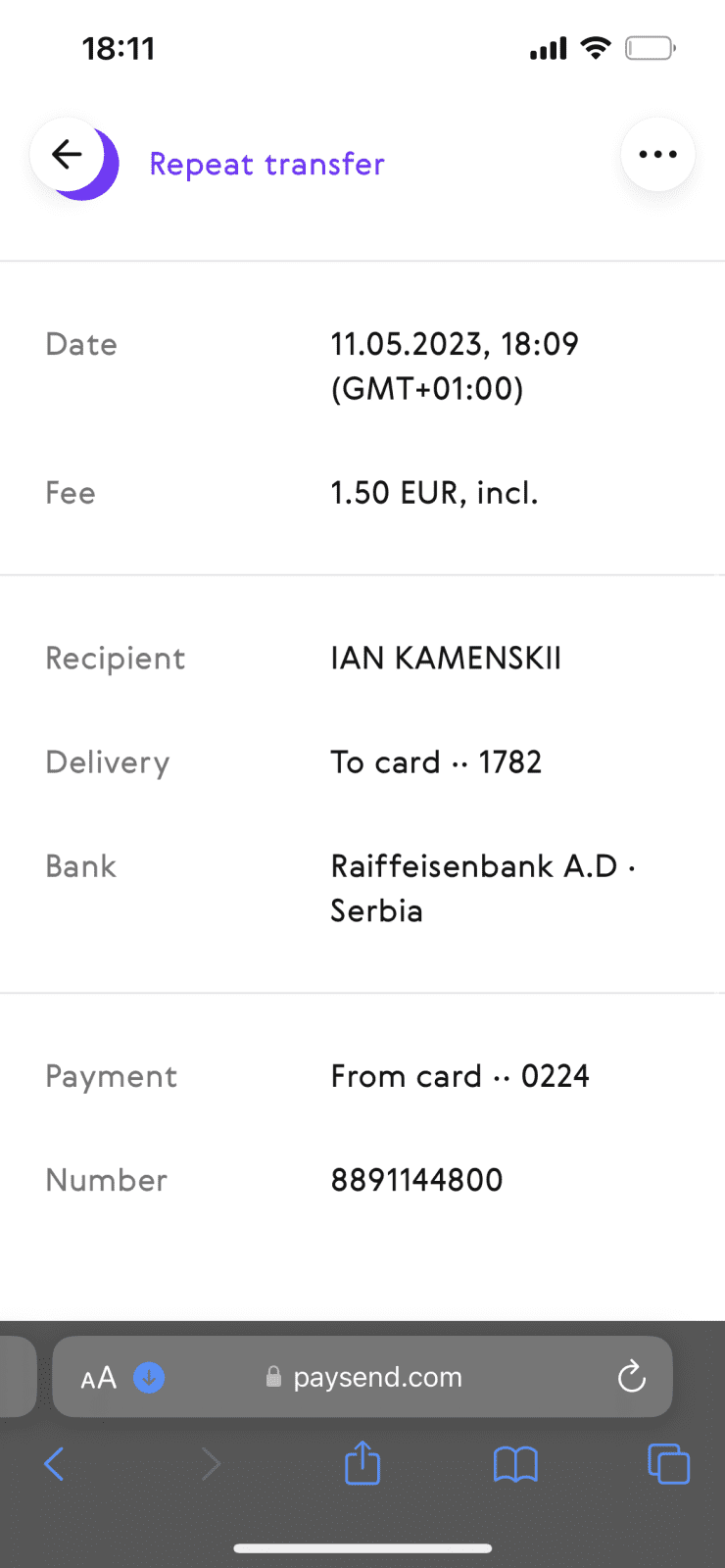Go back using the arrow button
The width and height of the screenshot is (725, 1568).
pos(67,155)
